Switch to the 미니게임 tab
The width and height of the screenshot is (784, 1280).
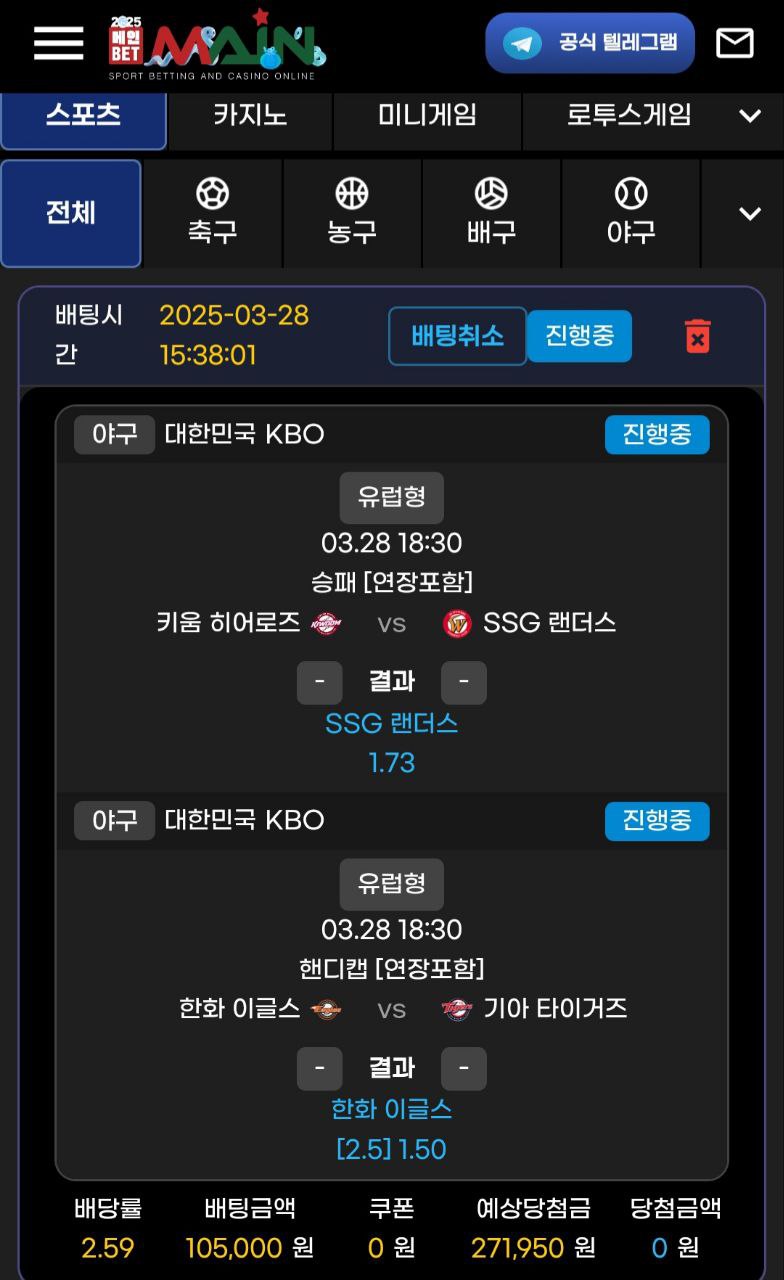[x=427, y=116]
